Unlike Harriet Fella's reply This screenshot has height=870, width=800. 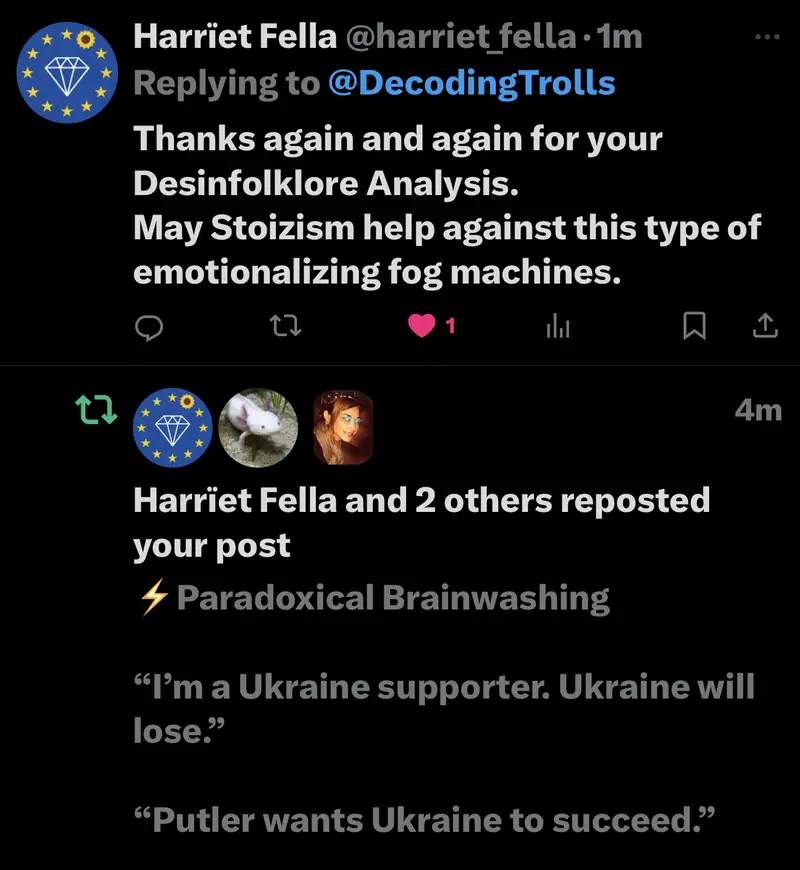[424, 325]
